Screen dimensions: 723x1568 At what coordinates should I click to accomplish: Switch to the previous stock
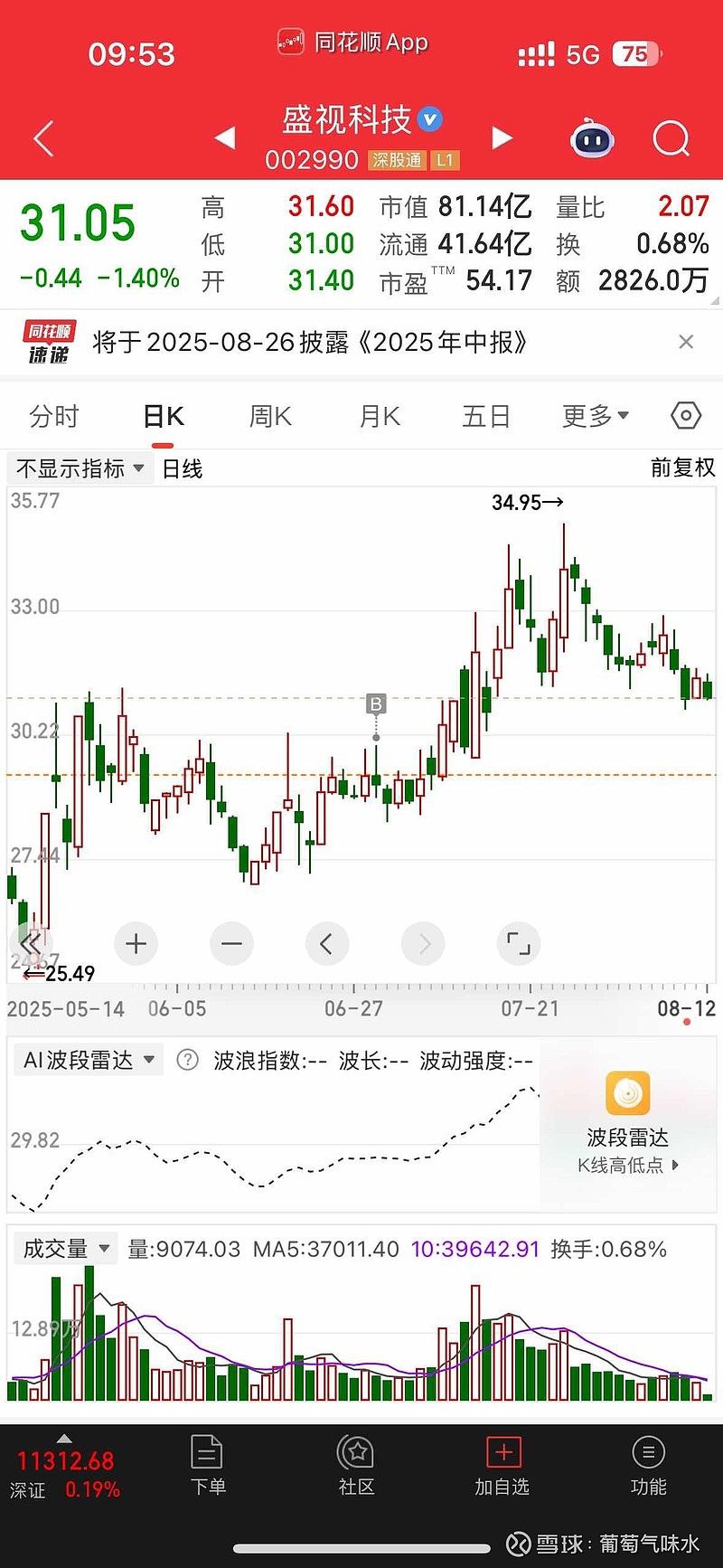(x=225, y=138)
